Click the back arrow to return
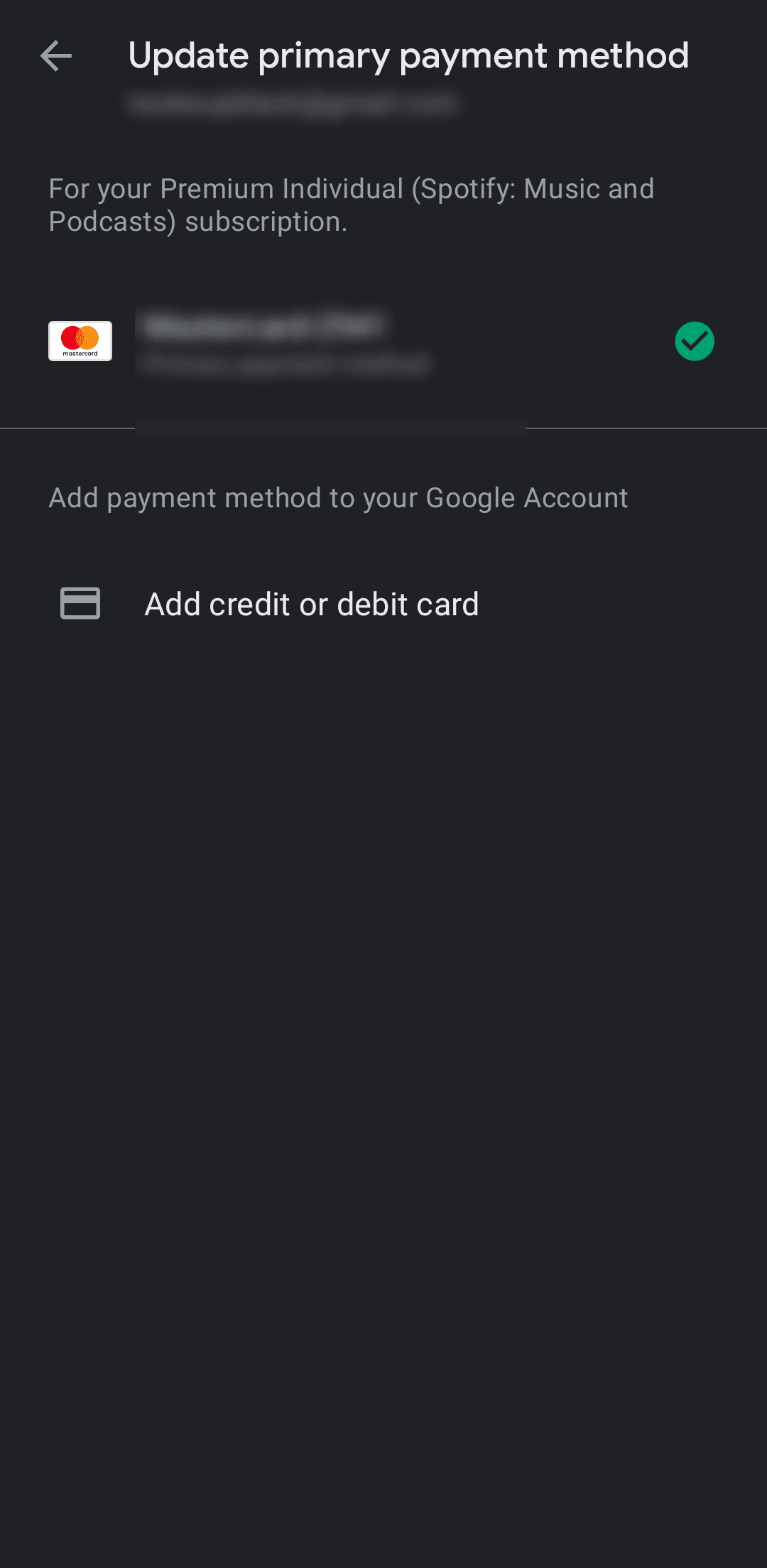This screenshot has height=1568, width=767. 55,56
